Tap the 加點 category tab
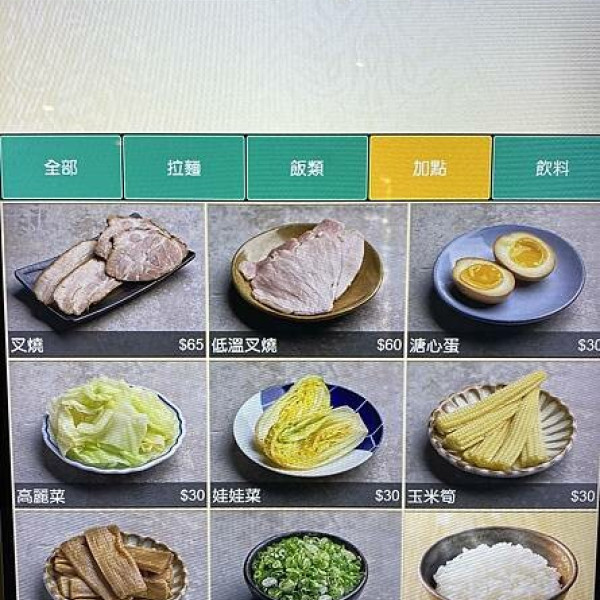 tap(430, 168)
